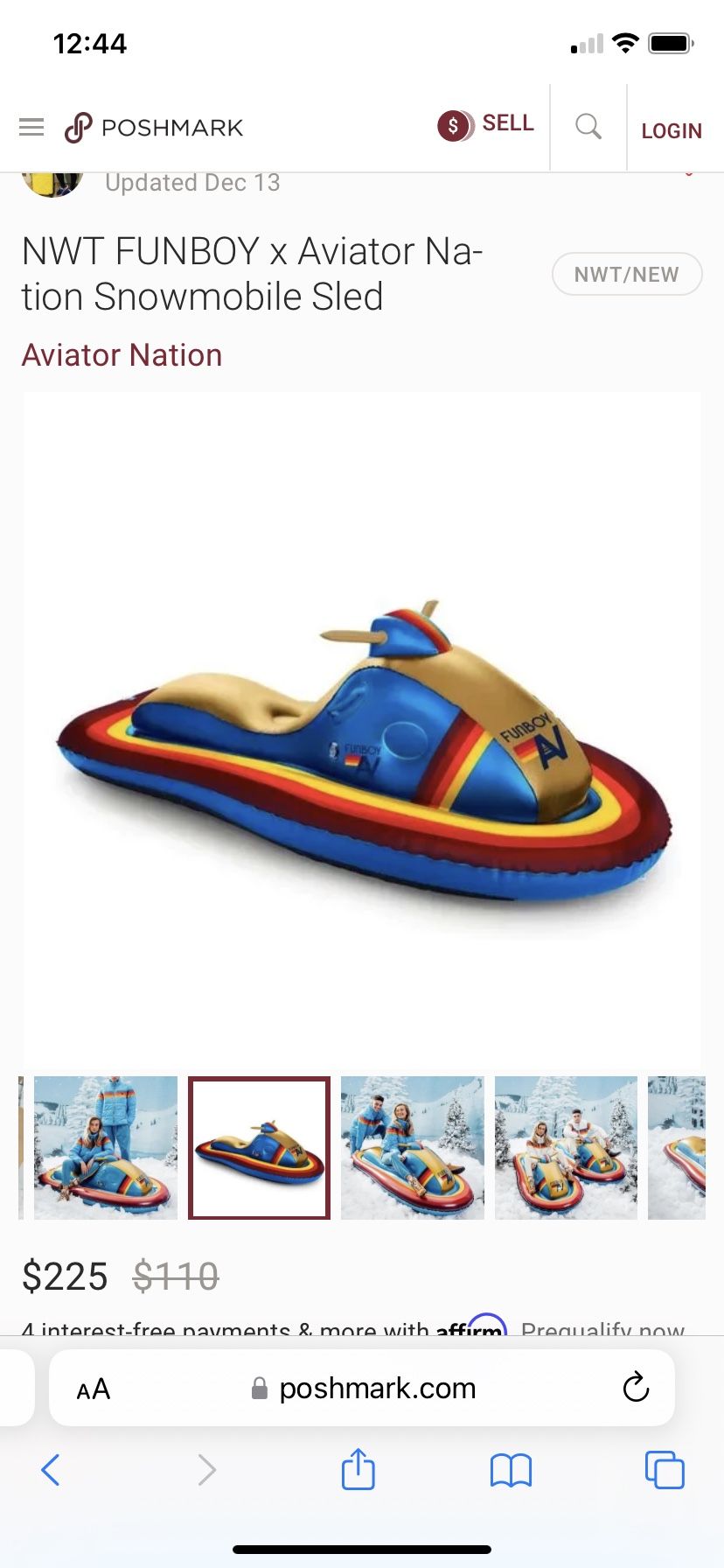Select thumbnail of two people sitting on one sled
724x1568 pixels.
click(413, 1147)
